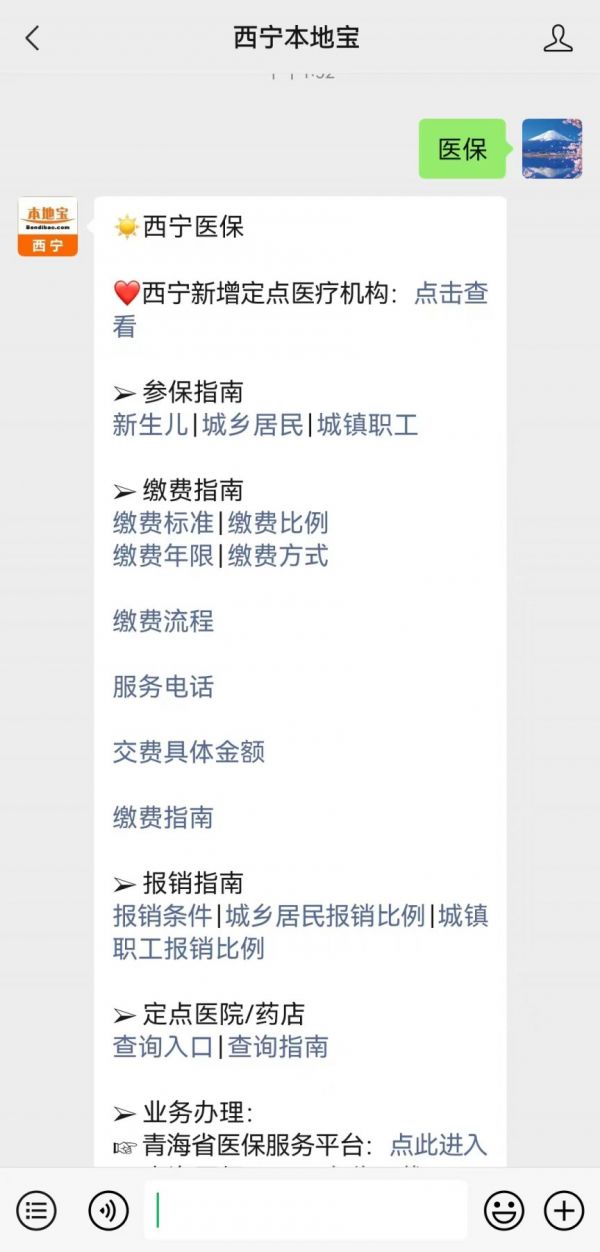Open the 城乡居民报销比例 link
The width and height of the screenshot is (600, 1252).
click(x=326, y=916)
